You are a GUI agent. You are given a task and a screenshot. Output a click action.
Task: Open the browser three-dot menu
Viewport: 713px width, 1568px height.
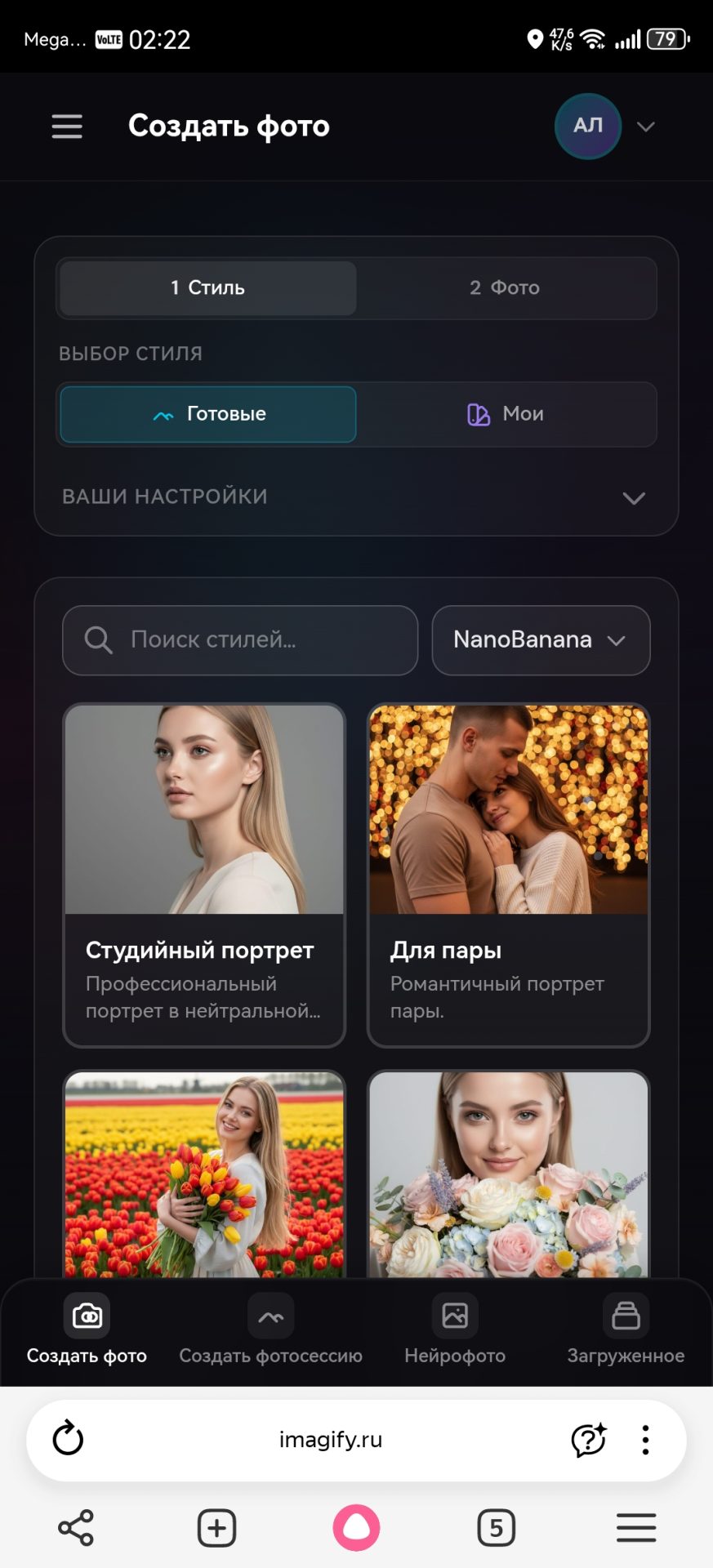click(x=645, y=1440)
